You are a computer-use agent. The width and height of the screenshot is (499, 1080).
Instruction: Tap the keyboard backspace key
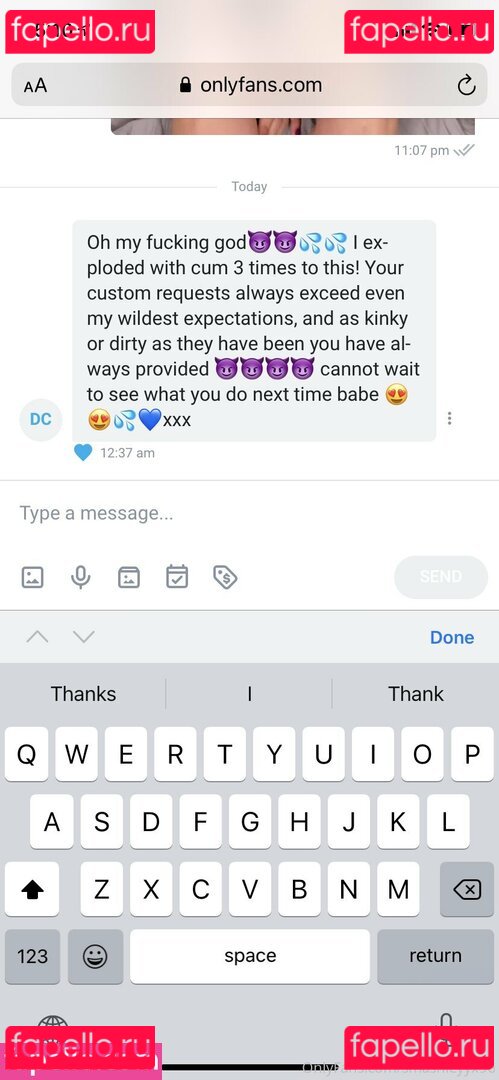tap(467, 889)
